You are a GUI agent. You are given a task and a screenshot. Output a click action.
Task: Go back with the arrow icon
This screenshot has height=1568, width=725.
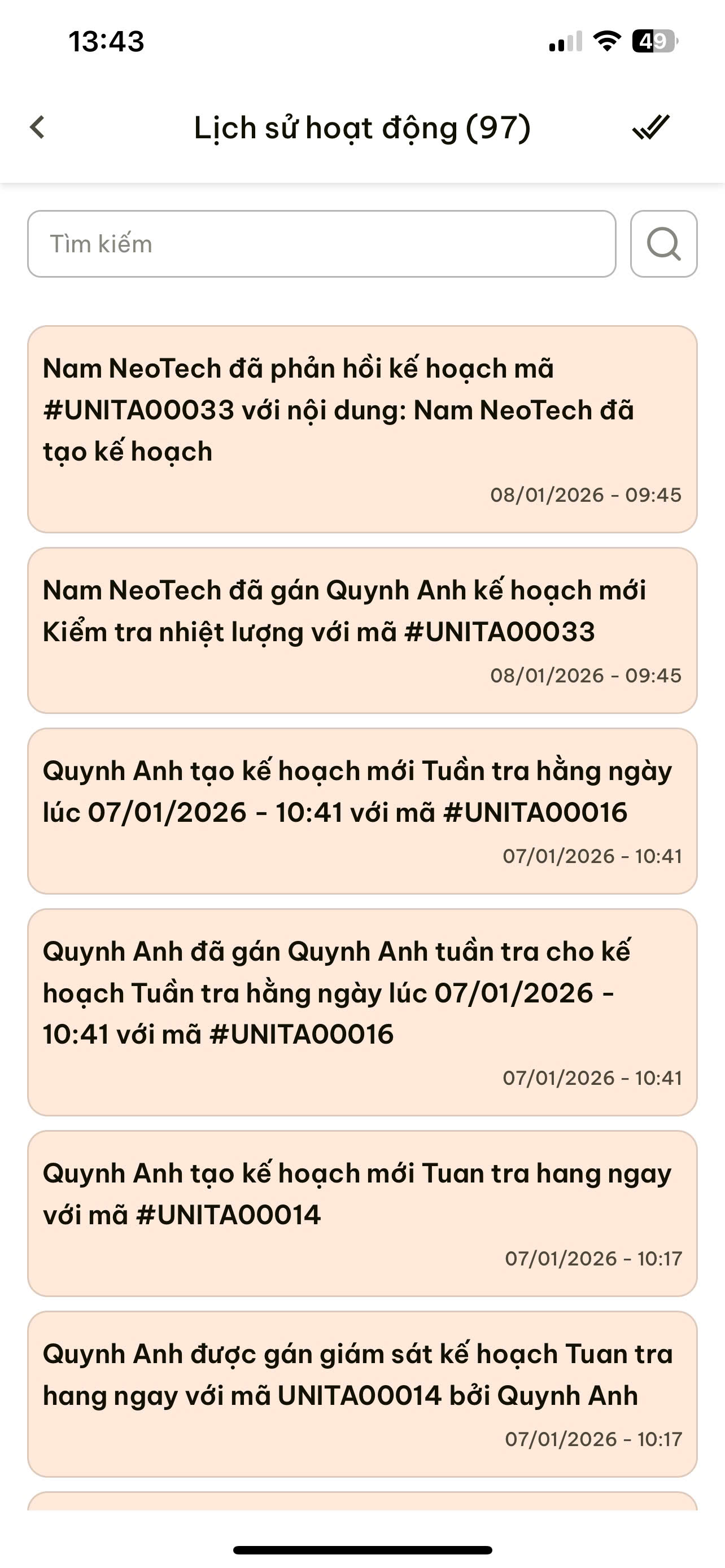[x=38, y=128]
